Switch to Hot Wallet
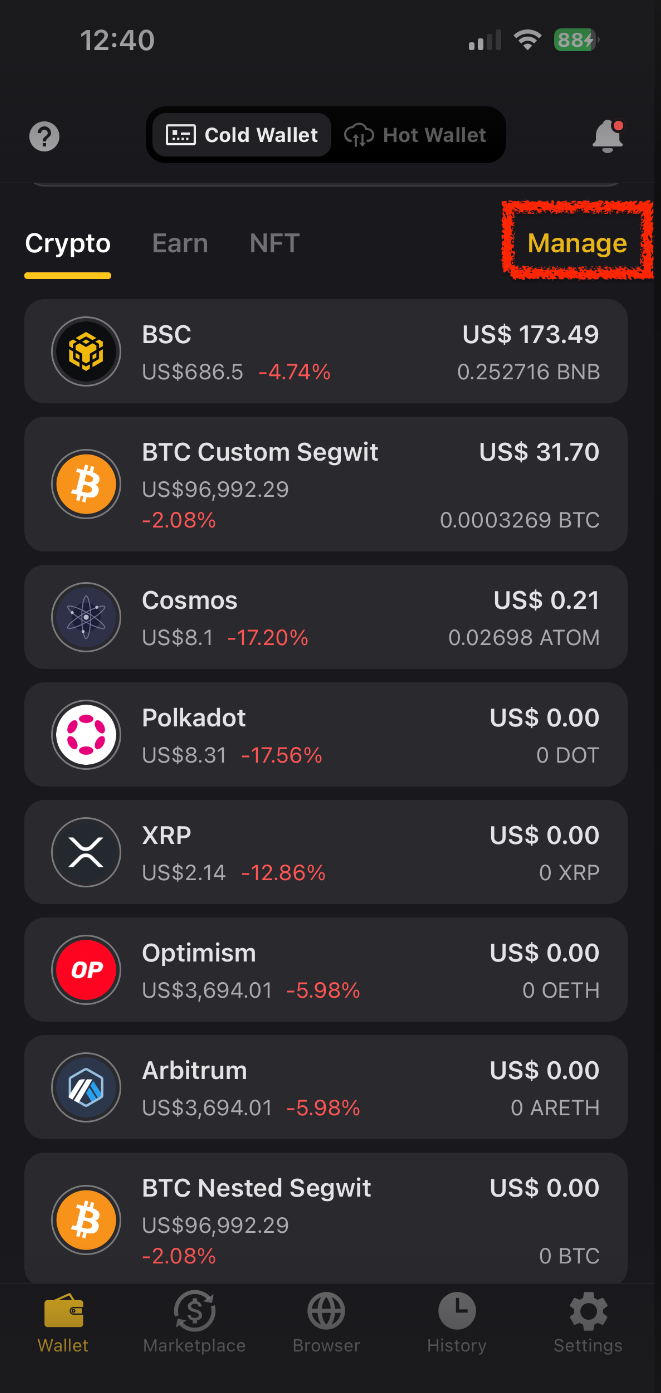Viewport: 661px width, 1393px height. pyautogui.click(x=416, y=135)
